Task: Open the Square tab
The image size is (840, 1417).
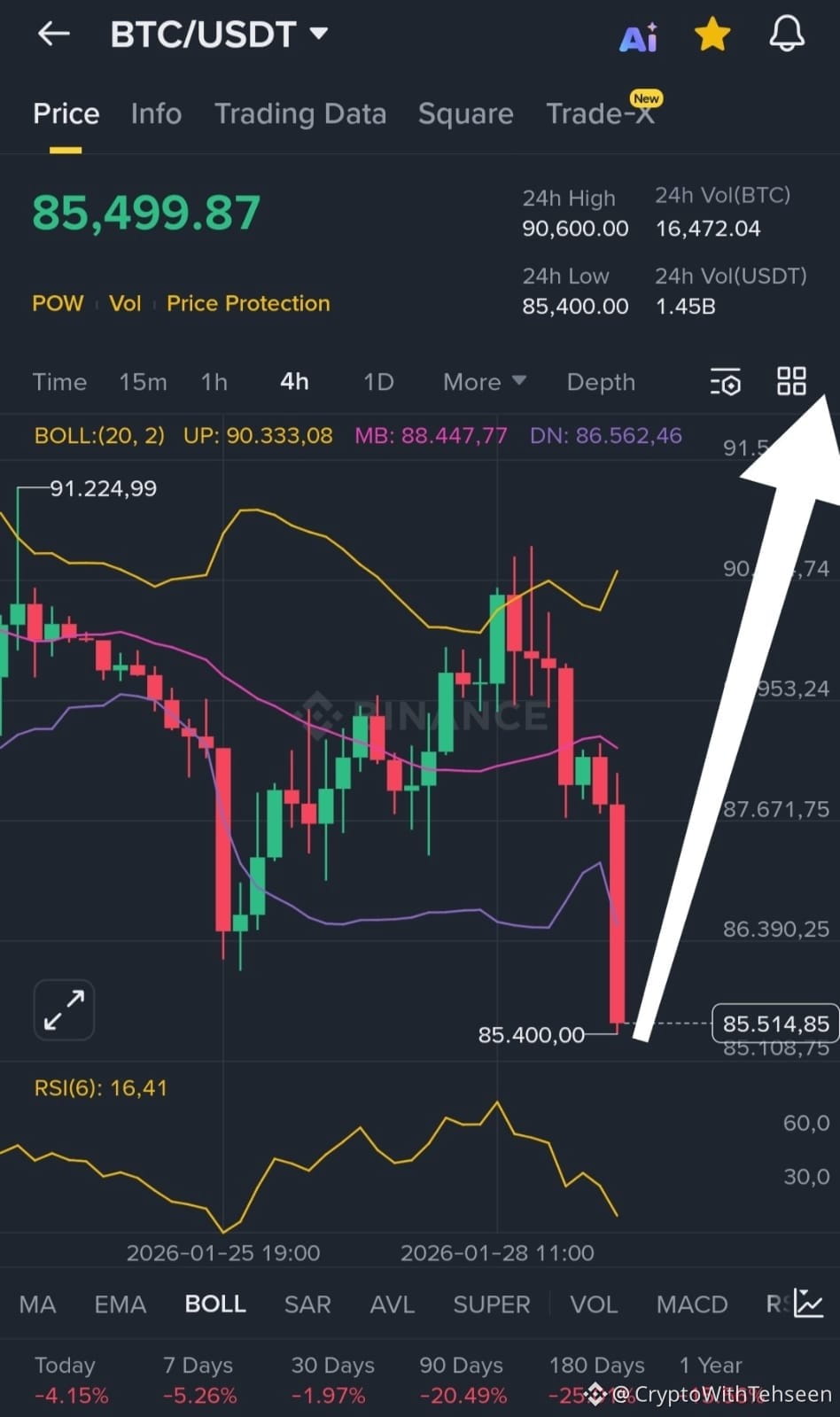Action: [465, 113]
